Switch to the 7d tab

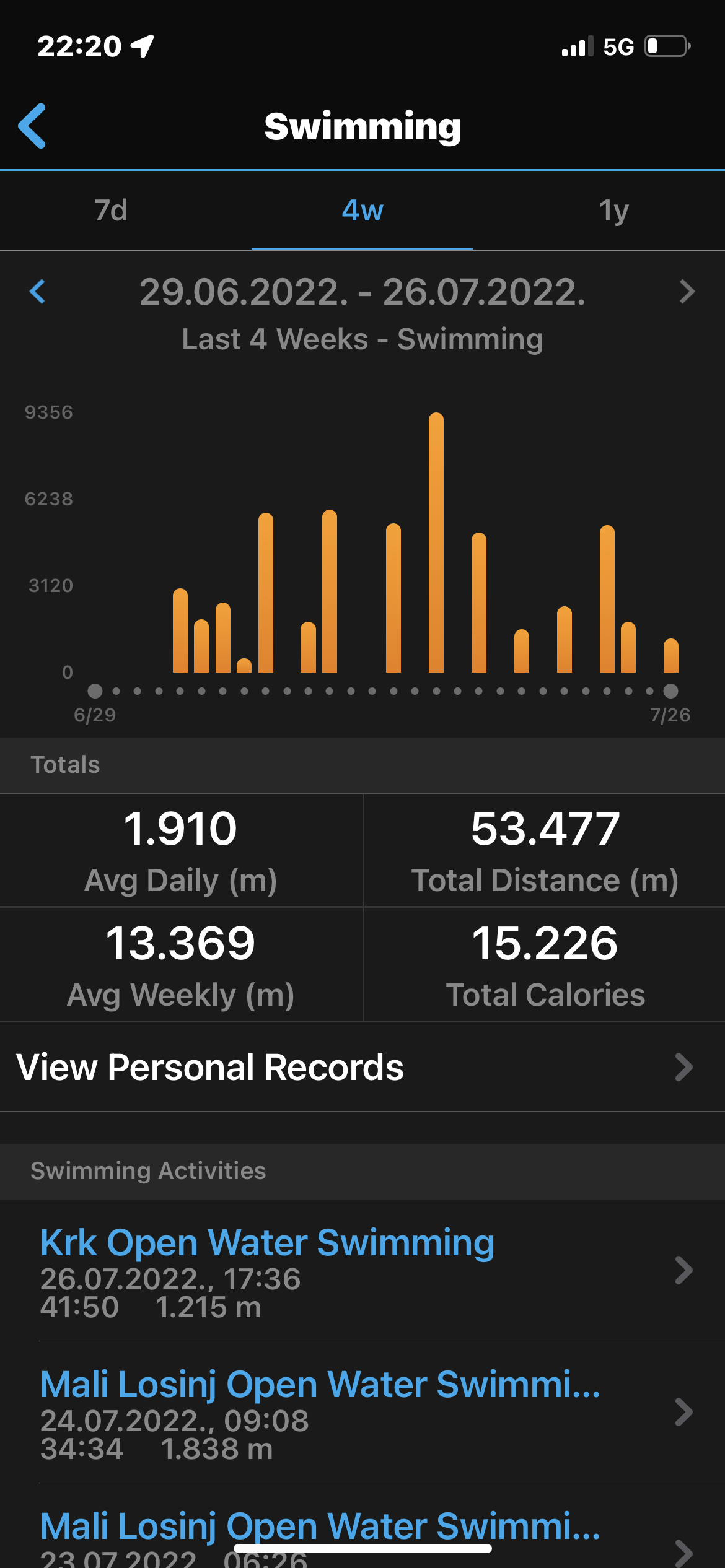[112, 211]
